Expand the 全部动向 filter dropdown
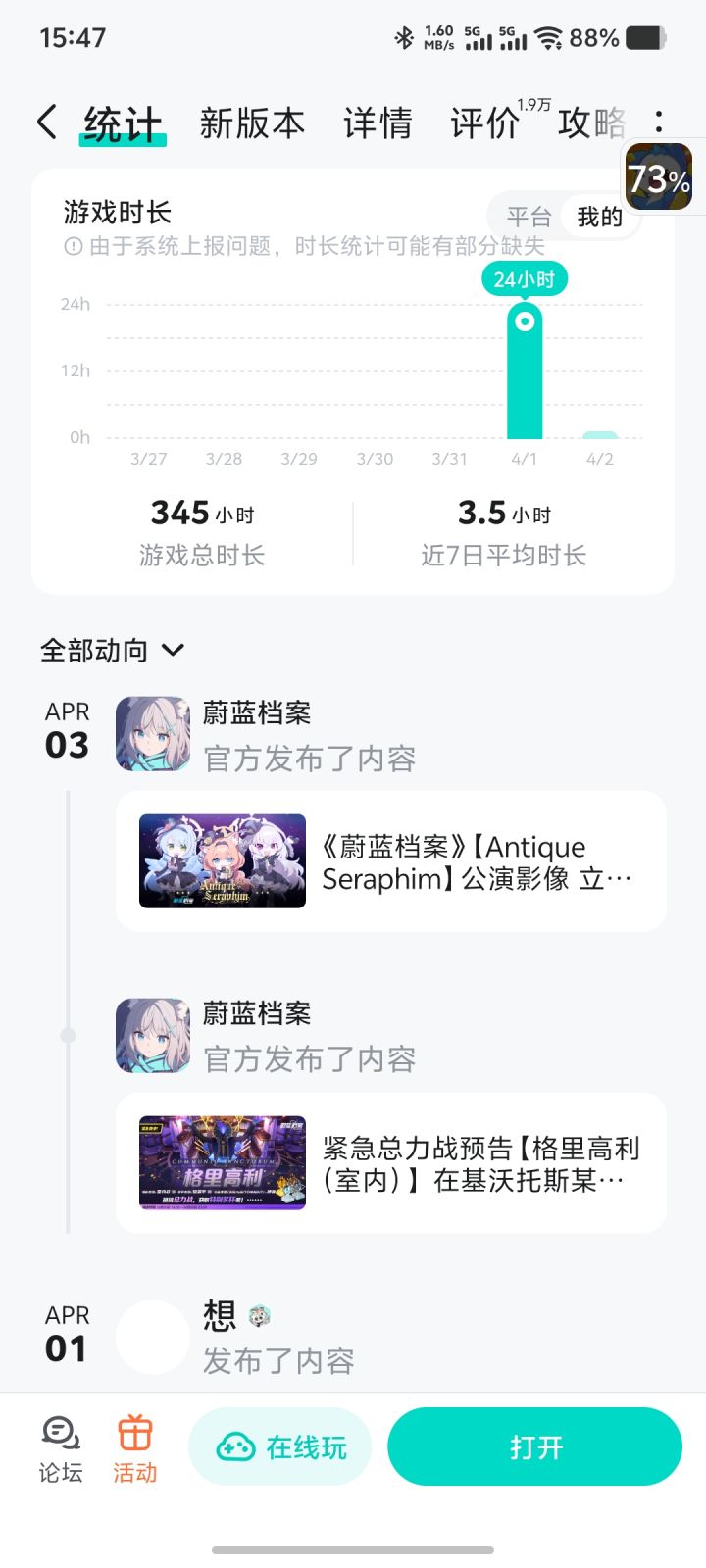706x1568 pixels. point(113,650)
